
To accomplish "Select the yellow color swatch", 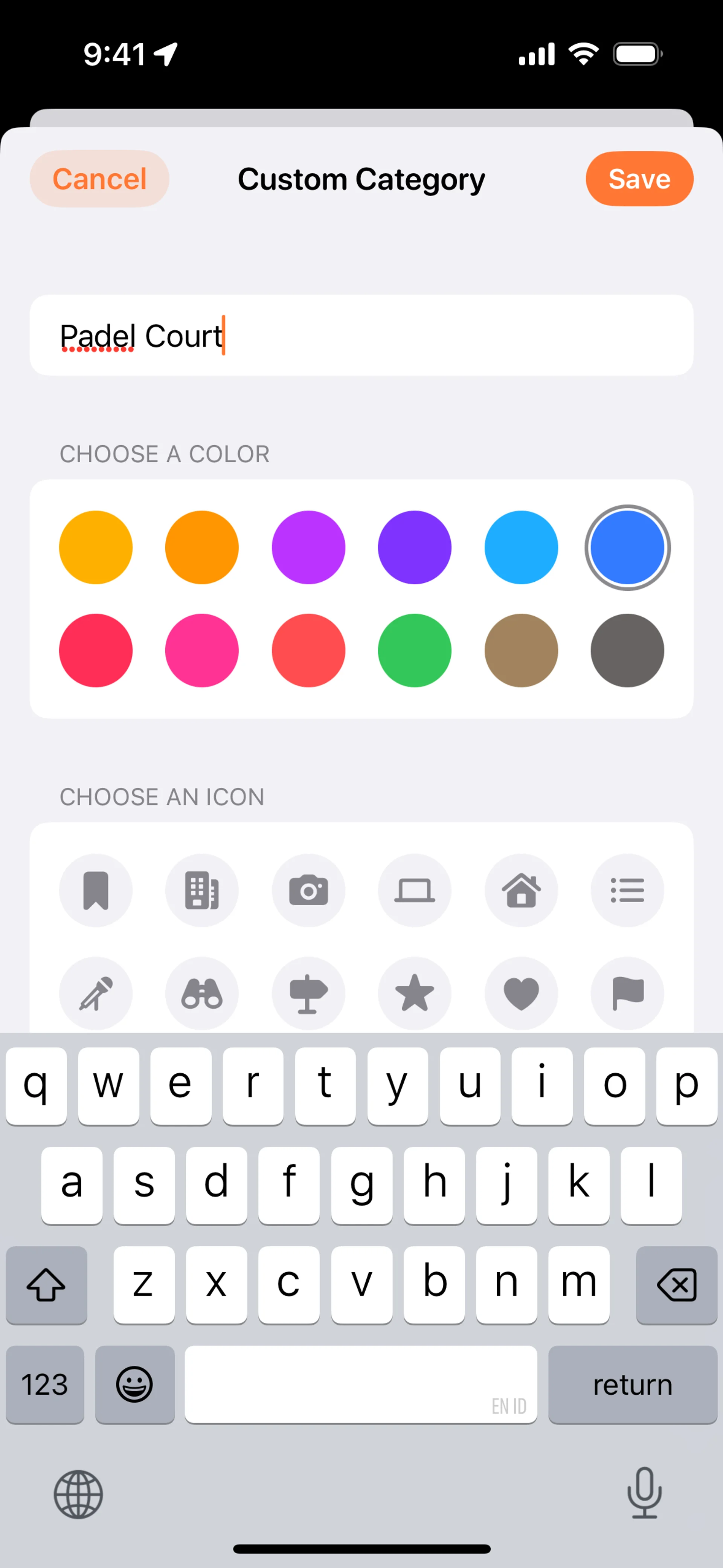I will point(96,547).
